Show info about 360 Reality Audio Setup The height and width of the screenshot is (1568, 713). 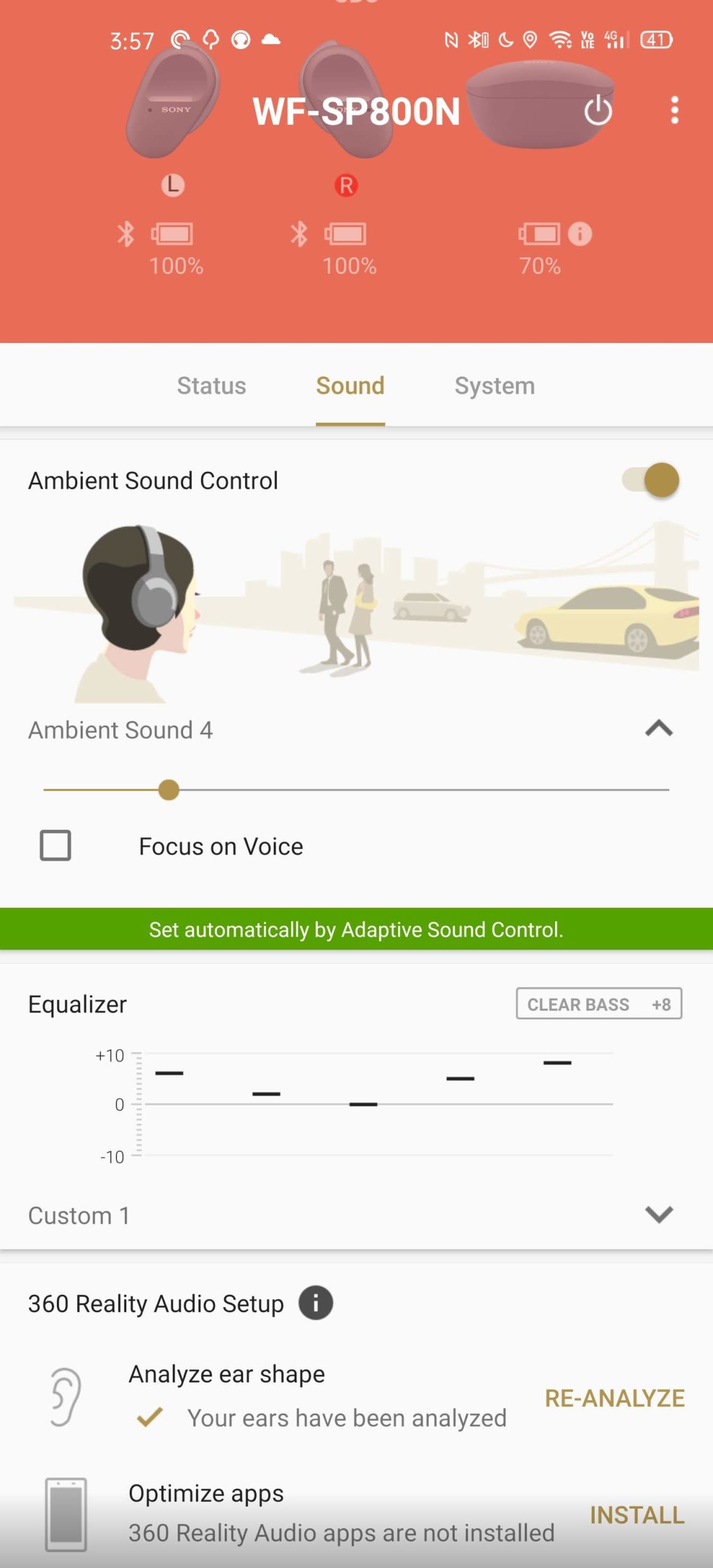tap(315, 1303)
